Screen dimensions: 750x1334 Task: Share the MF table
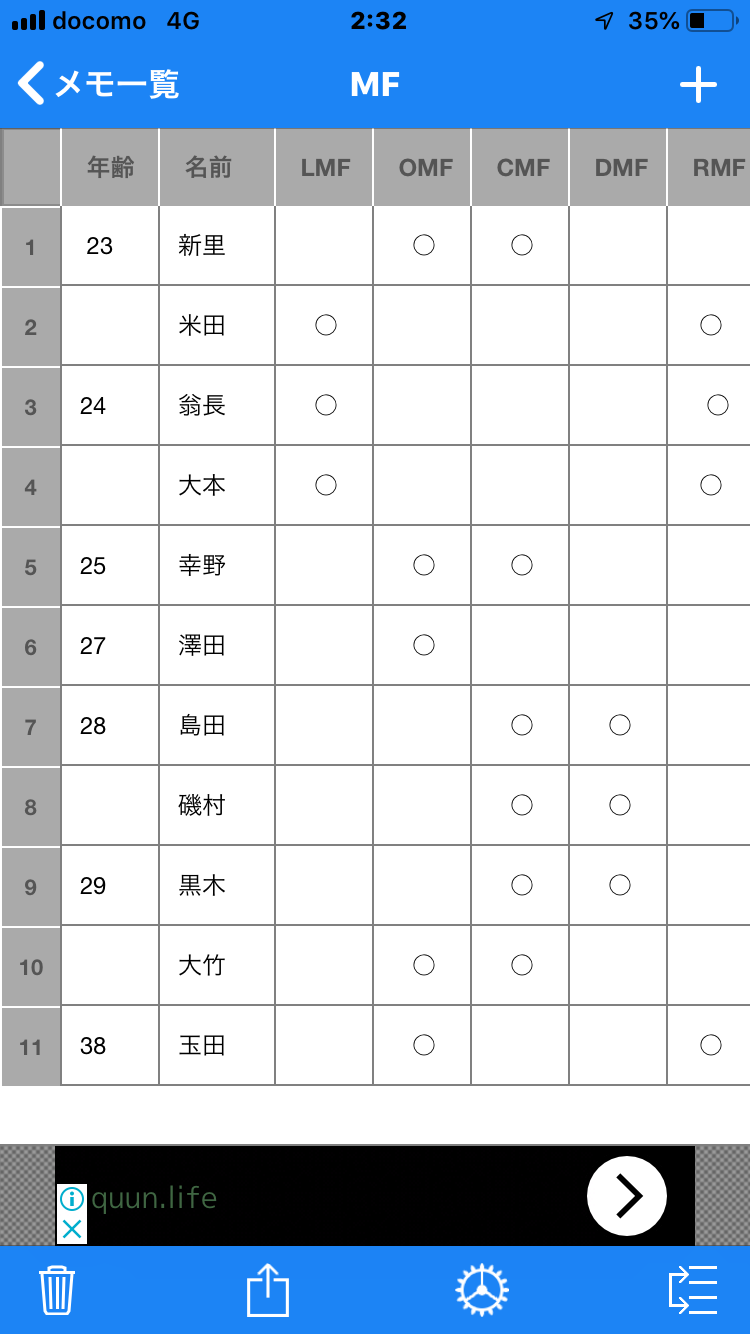pyautogui.click(x=268, y=1290)
